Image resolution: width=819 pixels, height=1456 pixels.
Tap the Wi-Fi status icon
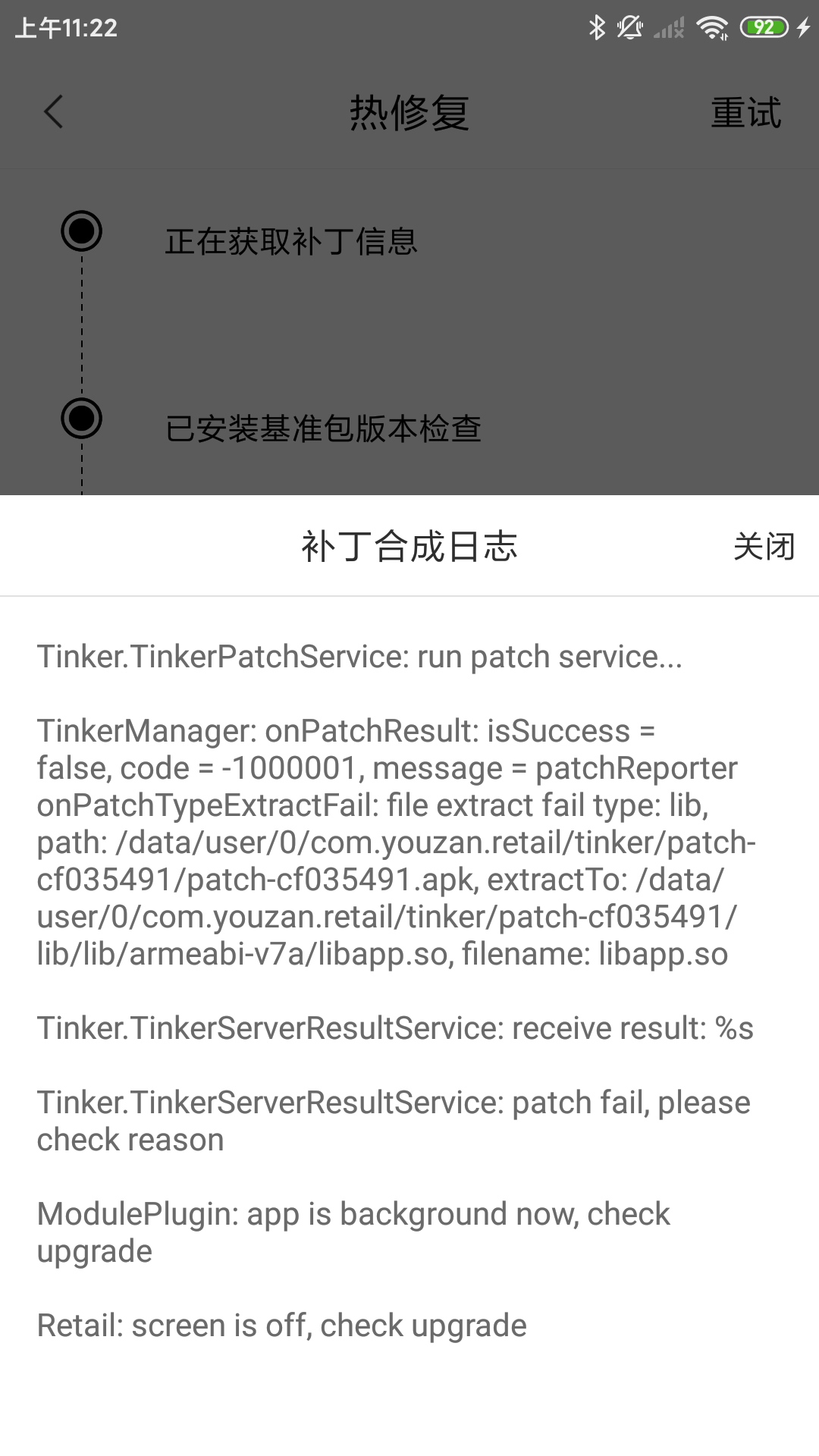click(711, 27)
